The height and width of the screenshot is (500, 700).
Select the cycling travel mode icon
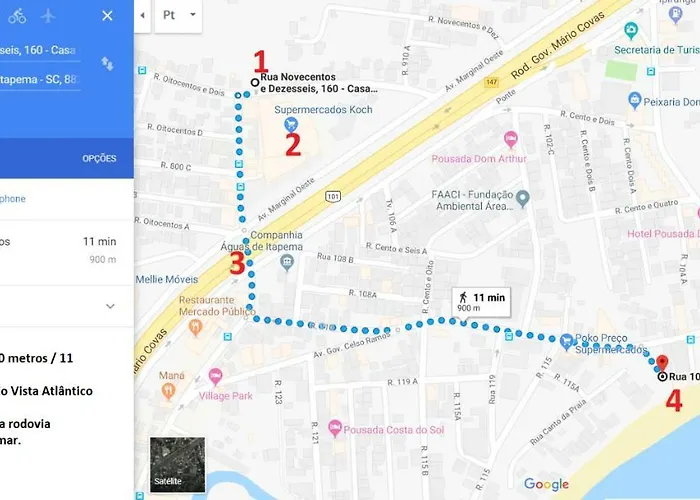pyautogui.click(x=17, y=16)
